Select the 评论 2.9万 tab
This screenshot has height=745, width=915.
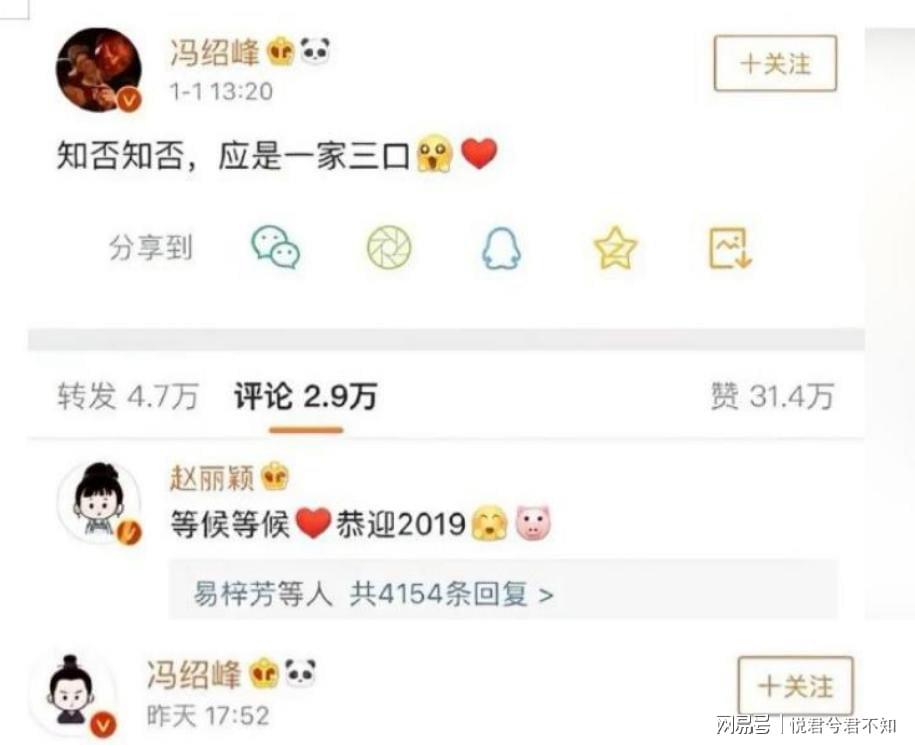pyautogui.click(x=305, y=397)
